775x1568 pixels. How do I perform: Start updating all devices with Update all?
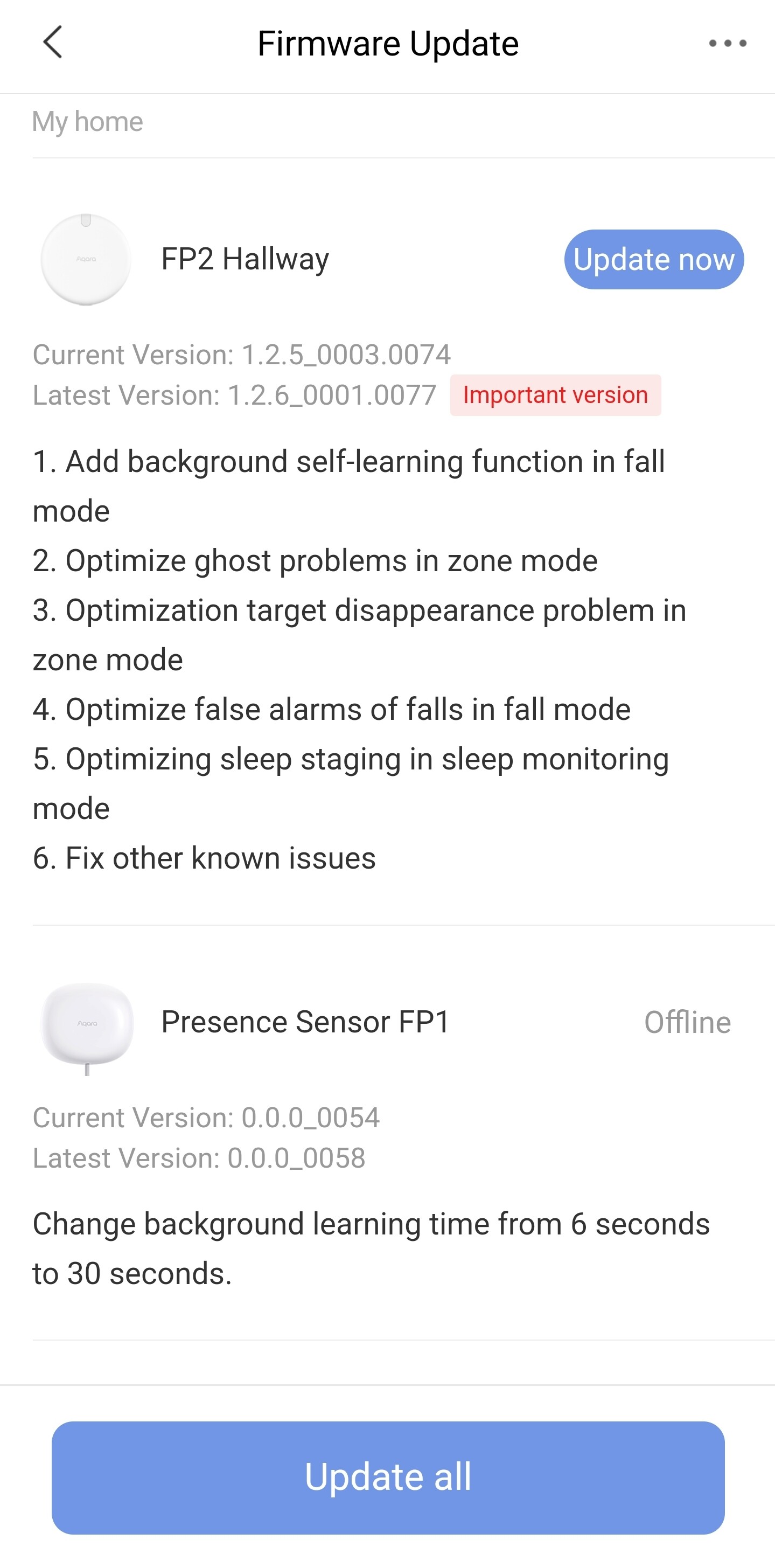[388, 1478]
